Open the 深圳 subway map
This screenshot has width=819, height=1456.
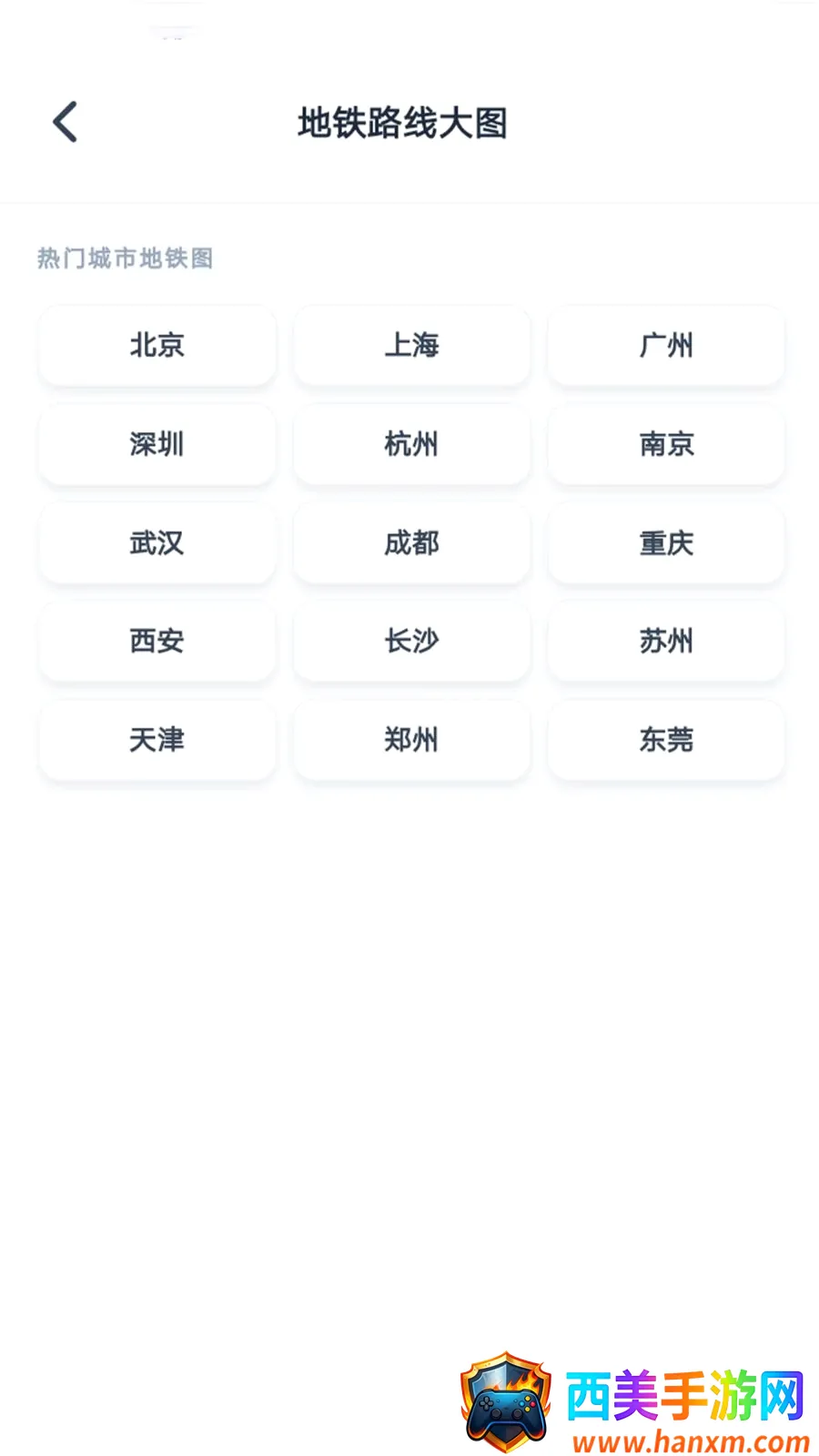157,445
